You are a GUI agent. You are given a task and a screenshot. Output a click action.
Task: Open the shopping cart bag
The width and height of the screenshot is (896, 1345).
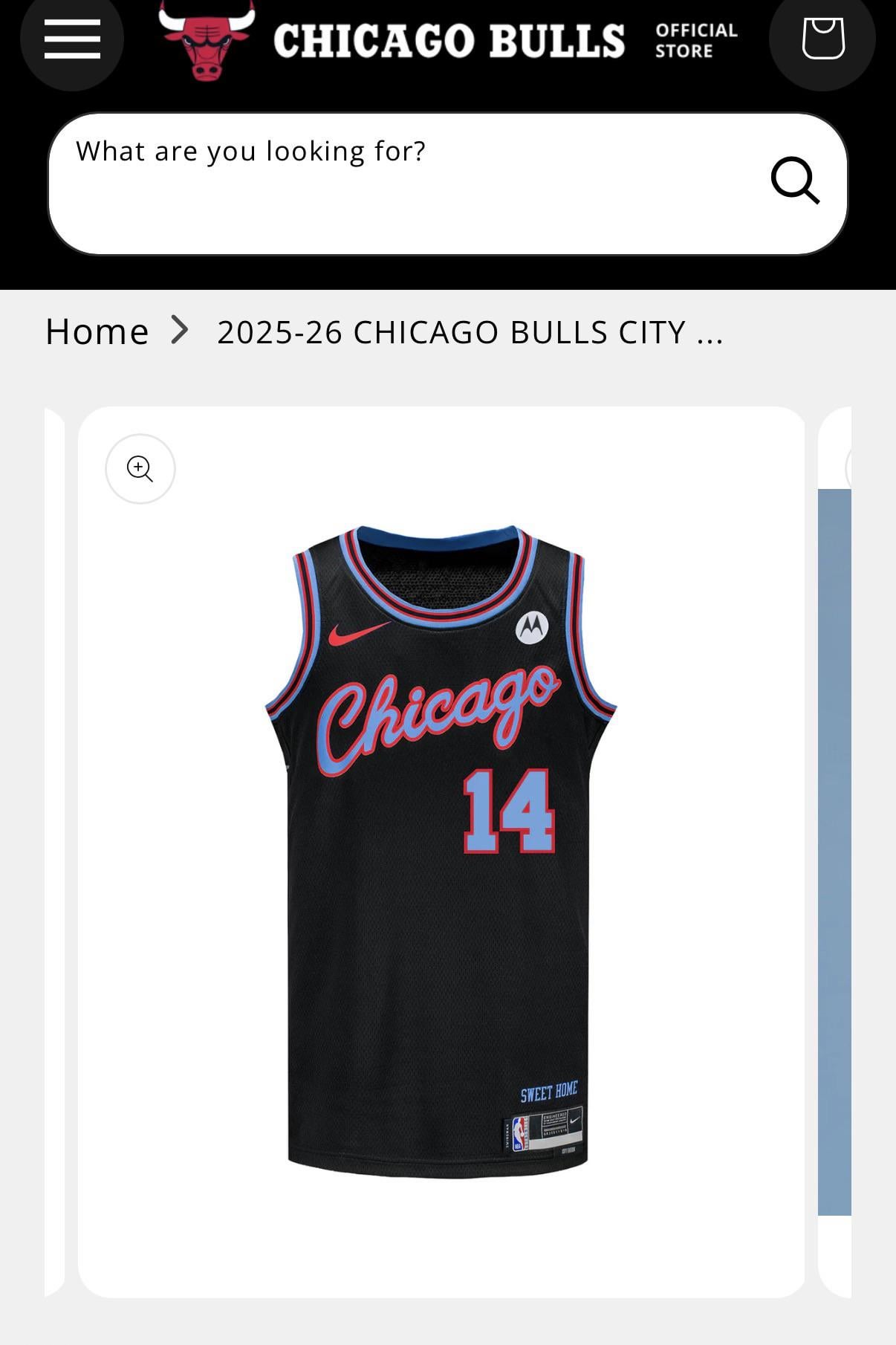822,37
